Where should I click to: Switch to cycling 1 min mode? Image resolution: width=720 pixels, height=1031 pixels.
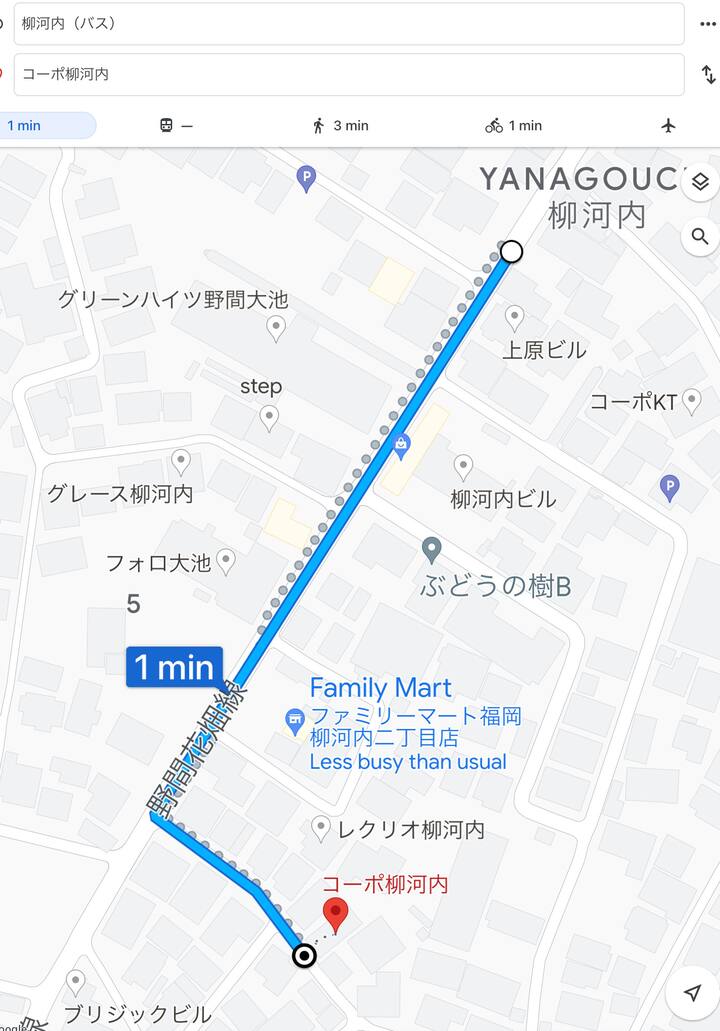[513, 125]
